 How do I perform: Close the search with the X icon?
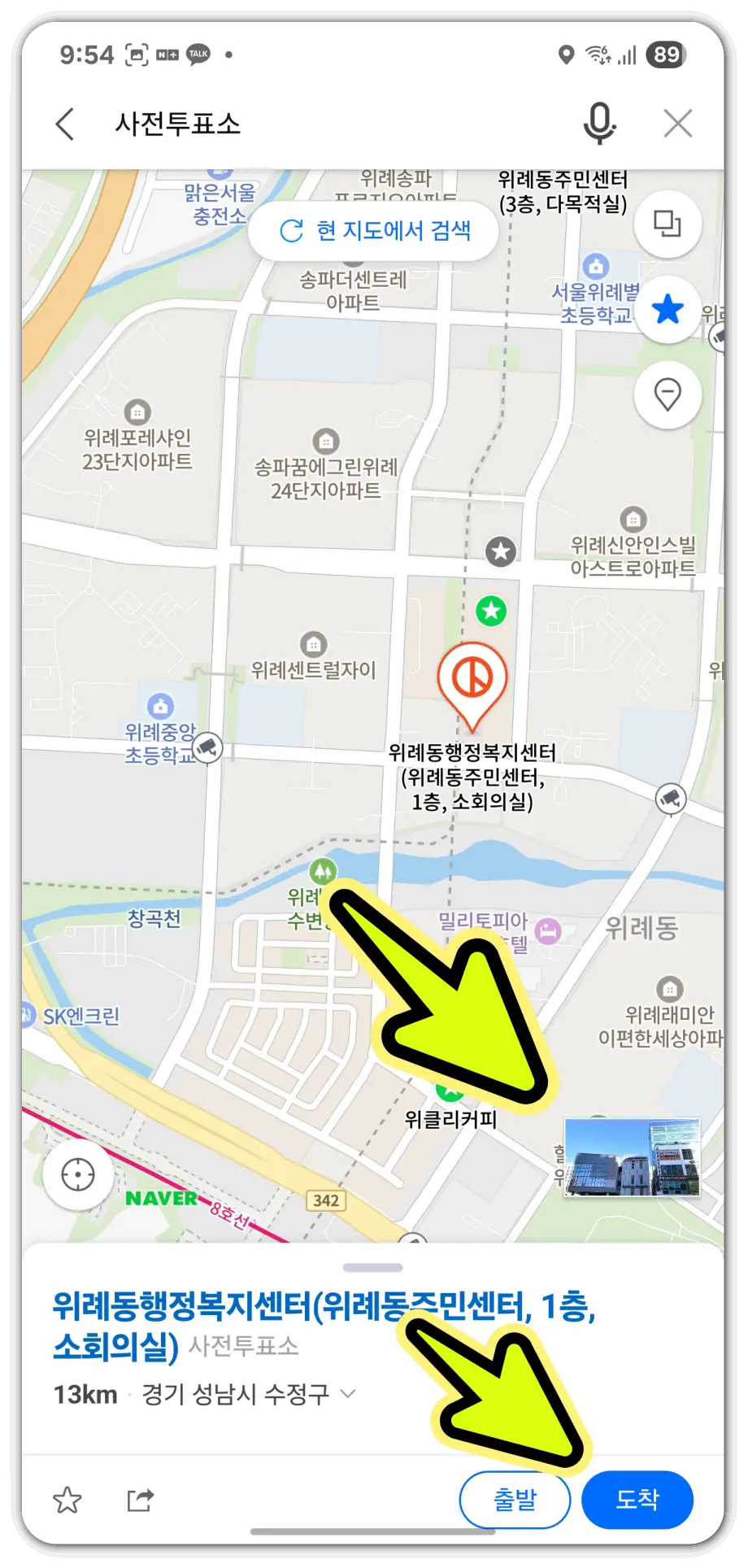[x=677, y=124]
